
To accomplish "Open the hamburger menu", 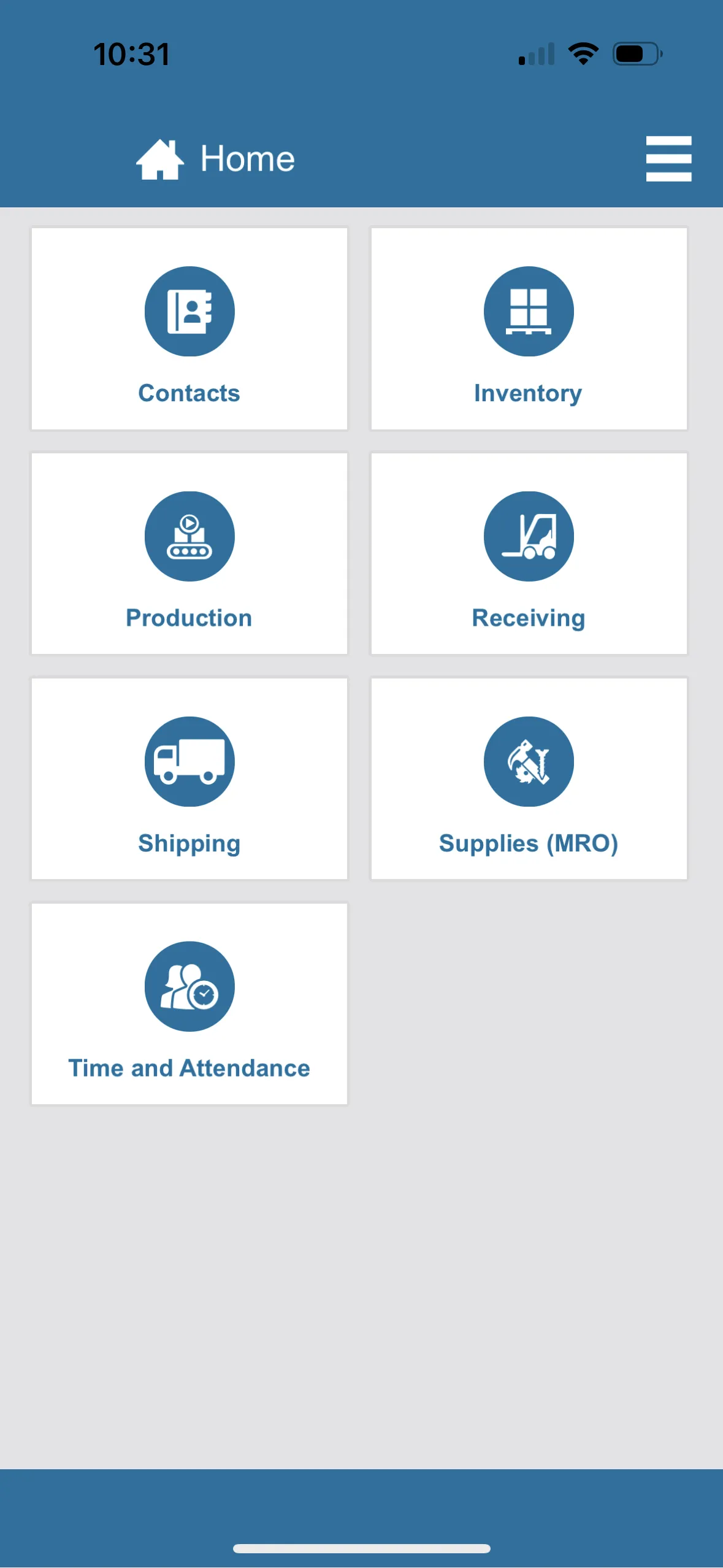I will coord(668,159).
